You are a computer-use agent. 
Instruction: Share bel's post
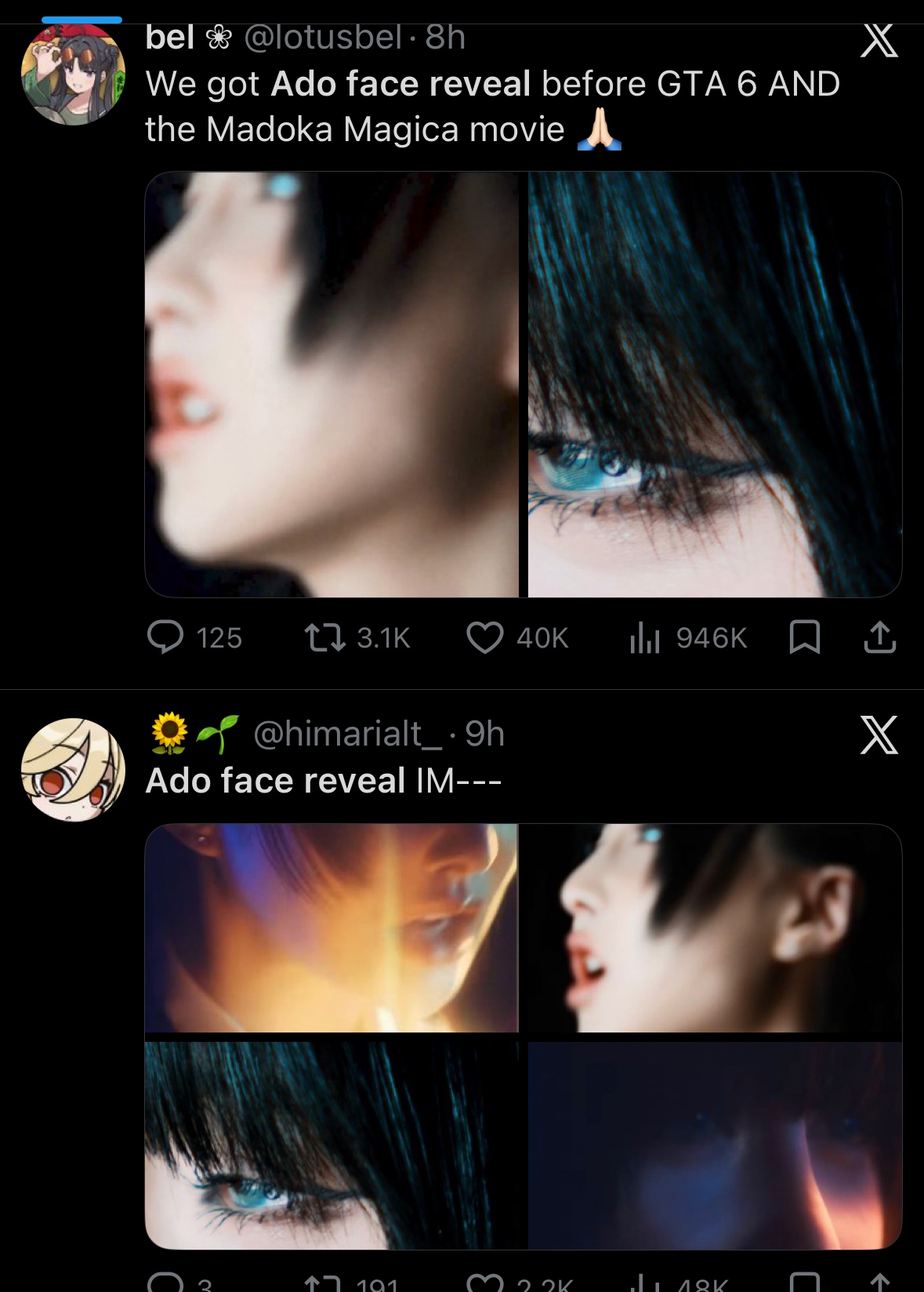[x=879, y=637]
